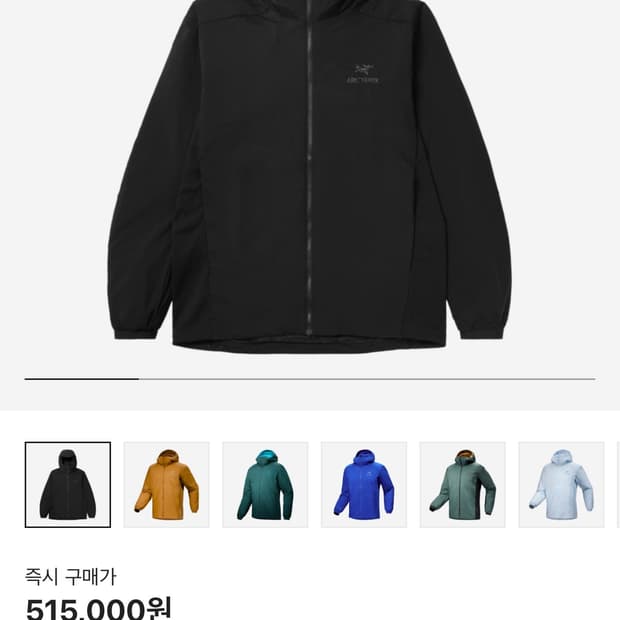This screenshot has height=620, width=620.
Task: Choose the dark teal jacket thumbnail
Action: tap(265, 484)
